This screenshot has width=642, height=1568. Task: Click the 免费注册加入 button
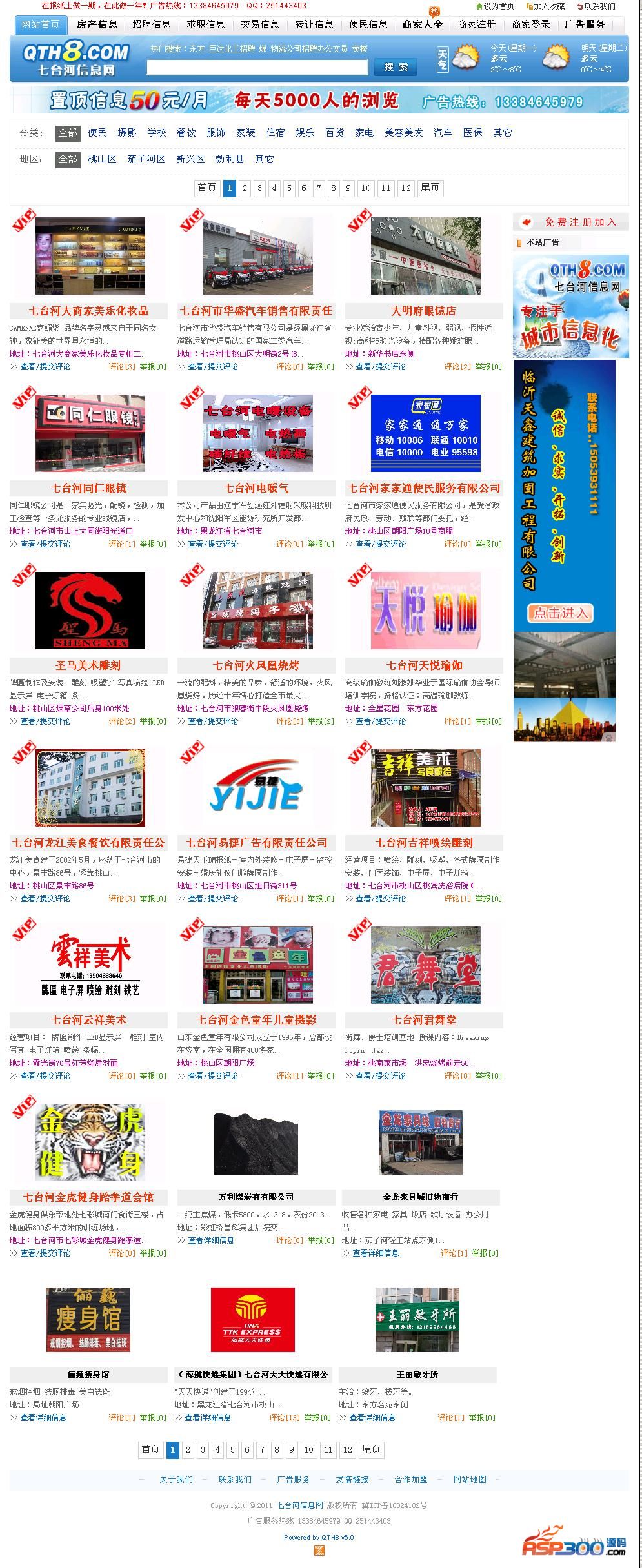tap(571, 222)
